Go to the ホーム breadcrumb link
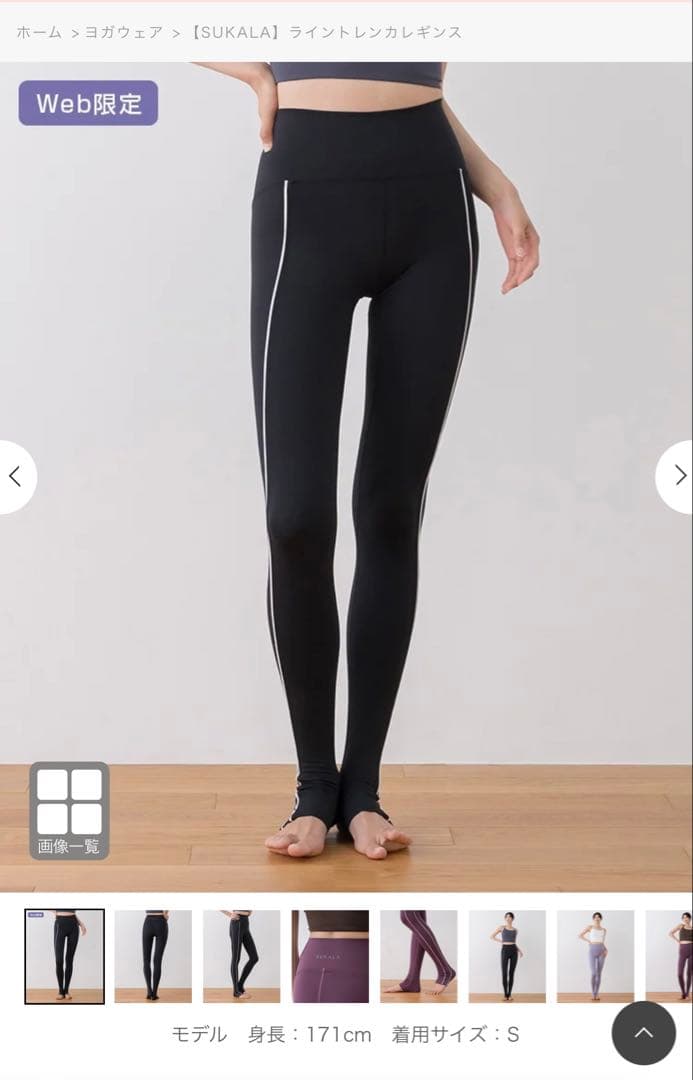The height and width of the screenshot is (1080, 693). (x=38, y=32)
